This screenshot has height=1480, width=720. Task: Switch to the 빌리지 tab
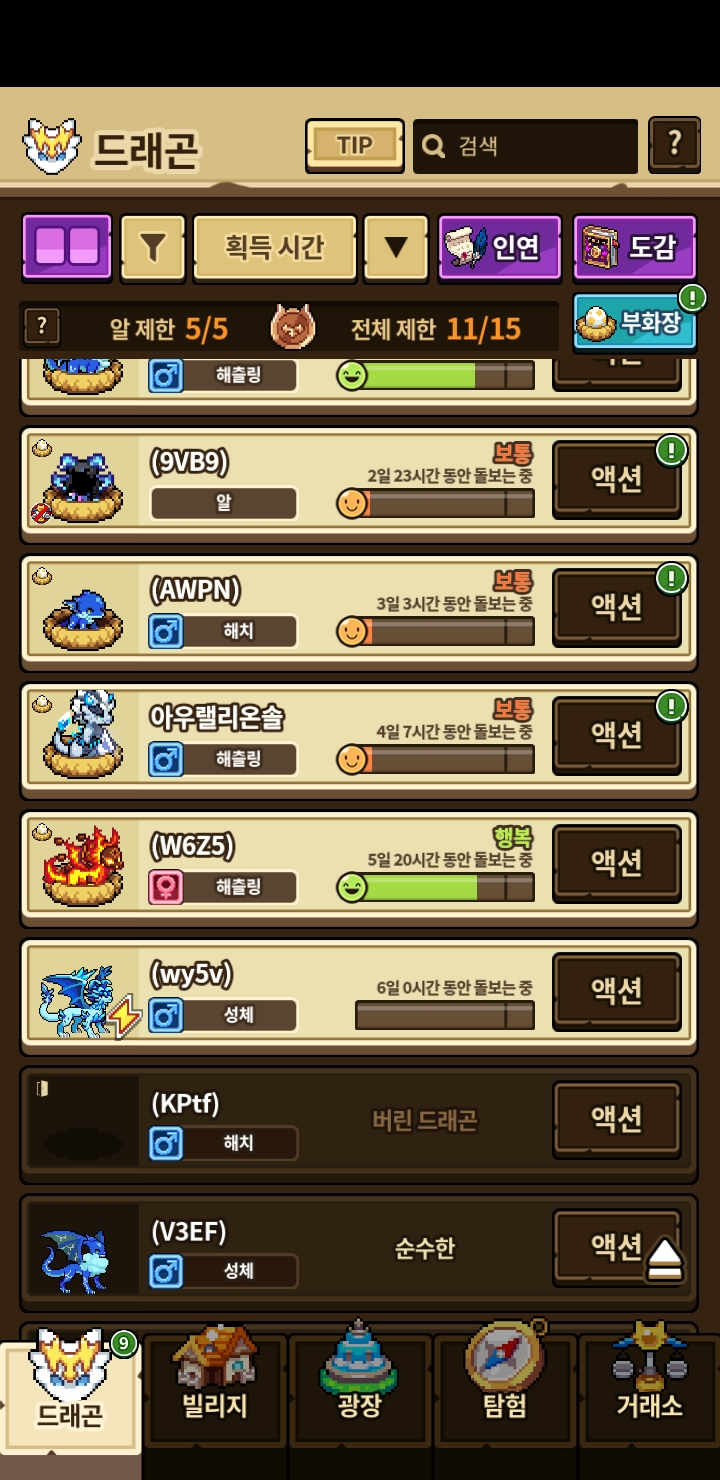215,1390
